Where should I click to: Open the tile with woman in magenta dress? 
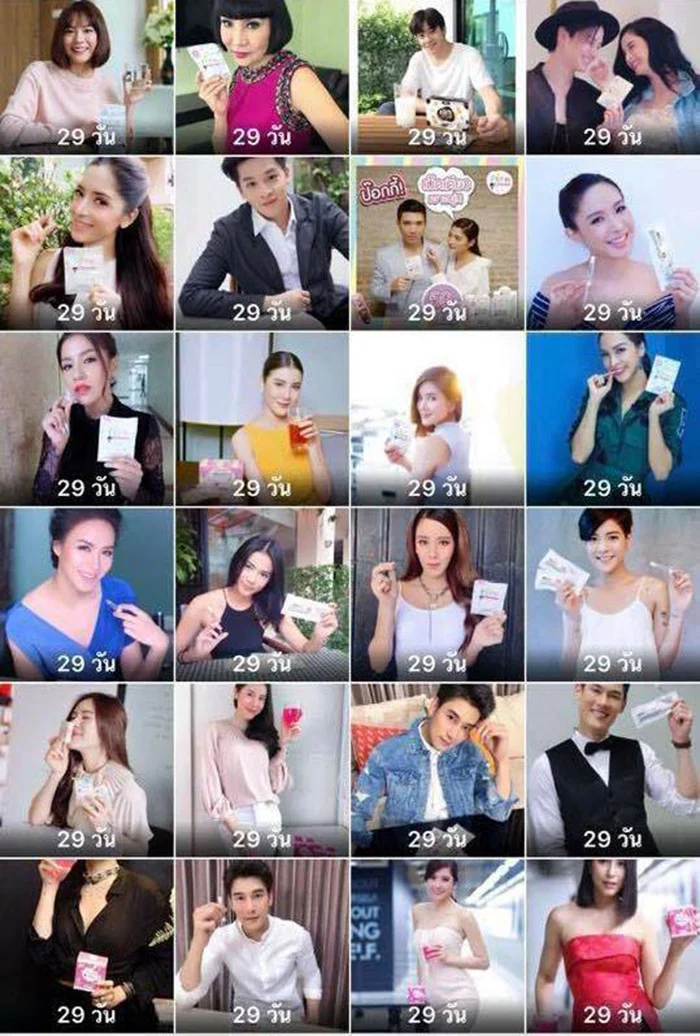pos(262,75)
